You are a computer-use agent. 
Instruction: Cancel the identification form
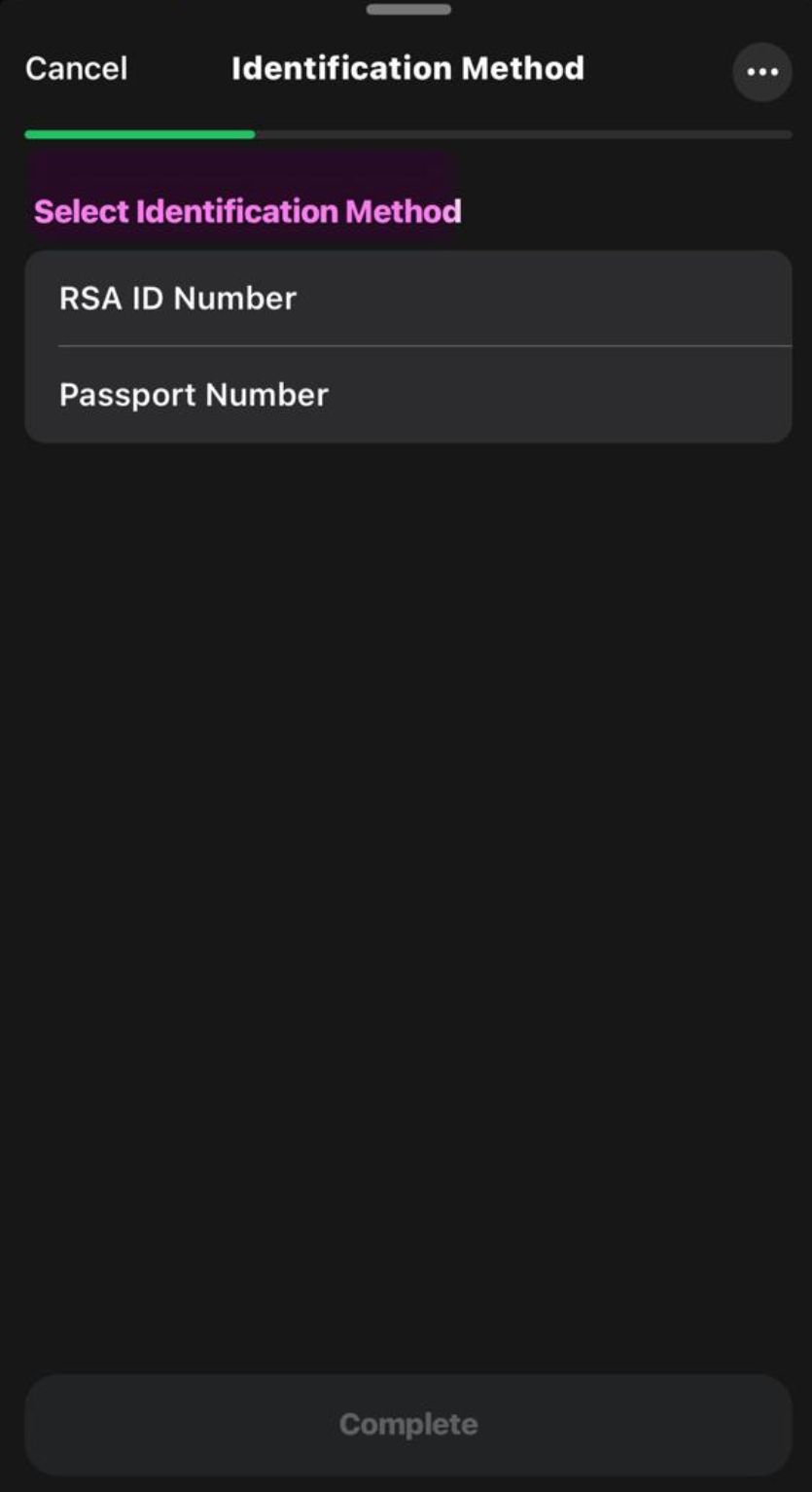tap(76, 69)
